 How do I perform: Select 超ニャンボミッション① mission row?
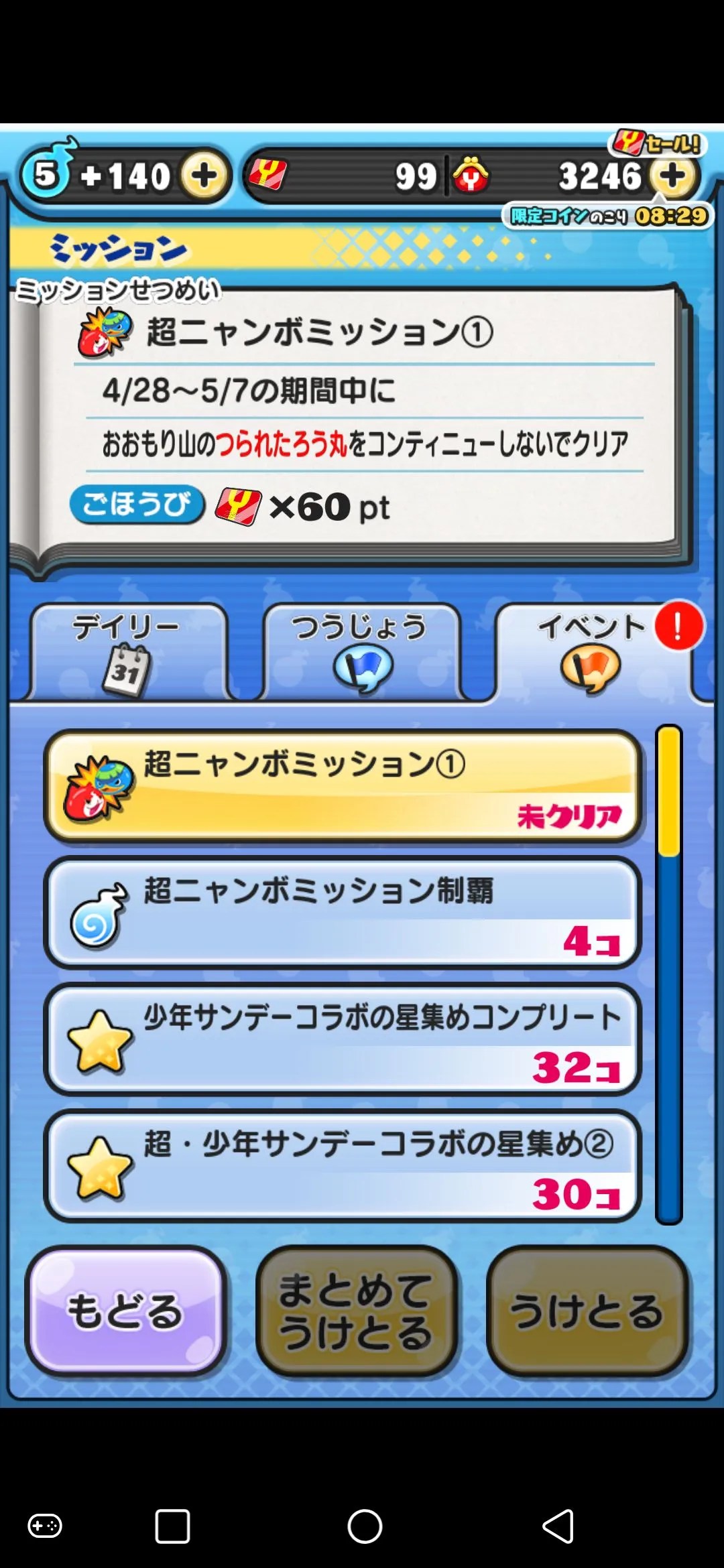click(343, 786)
